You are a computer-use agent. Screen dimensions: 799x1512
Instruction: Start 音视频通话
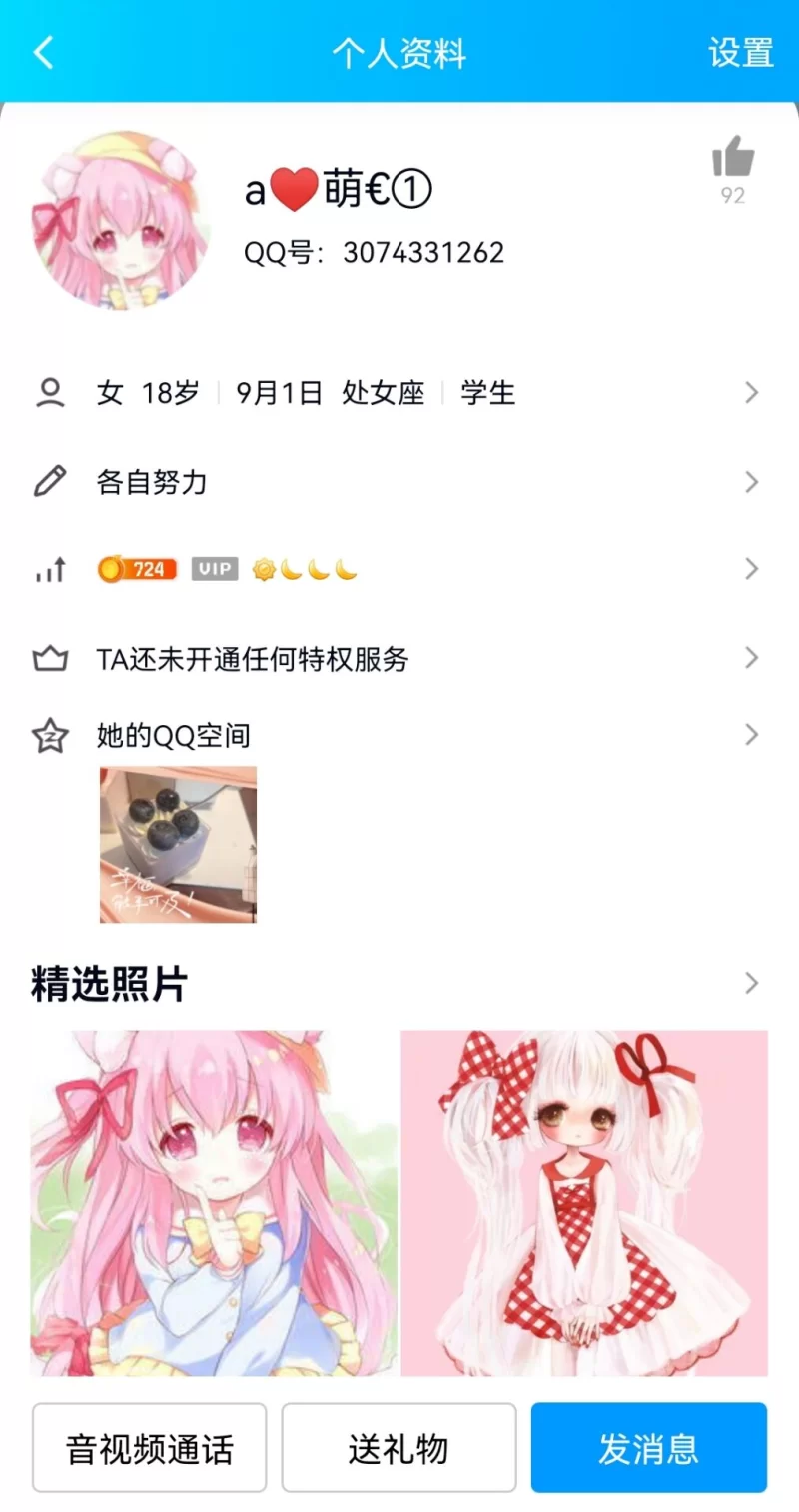pos(149,1448)
